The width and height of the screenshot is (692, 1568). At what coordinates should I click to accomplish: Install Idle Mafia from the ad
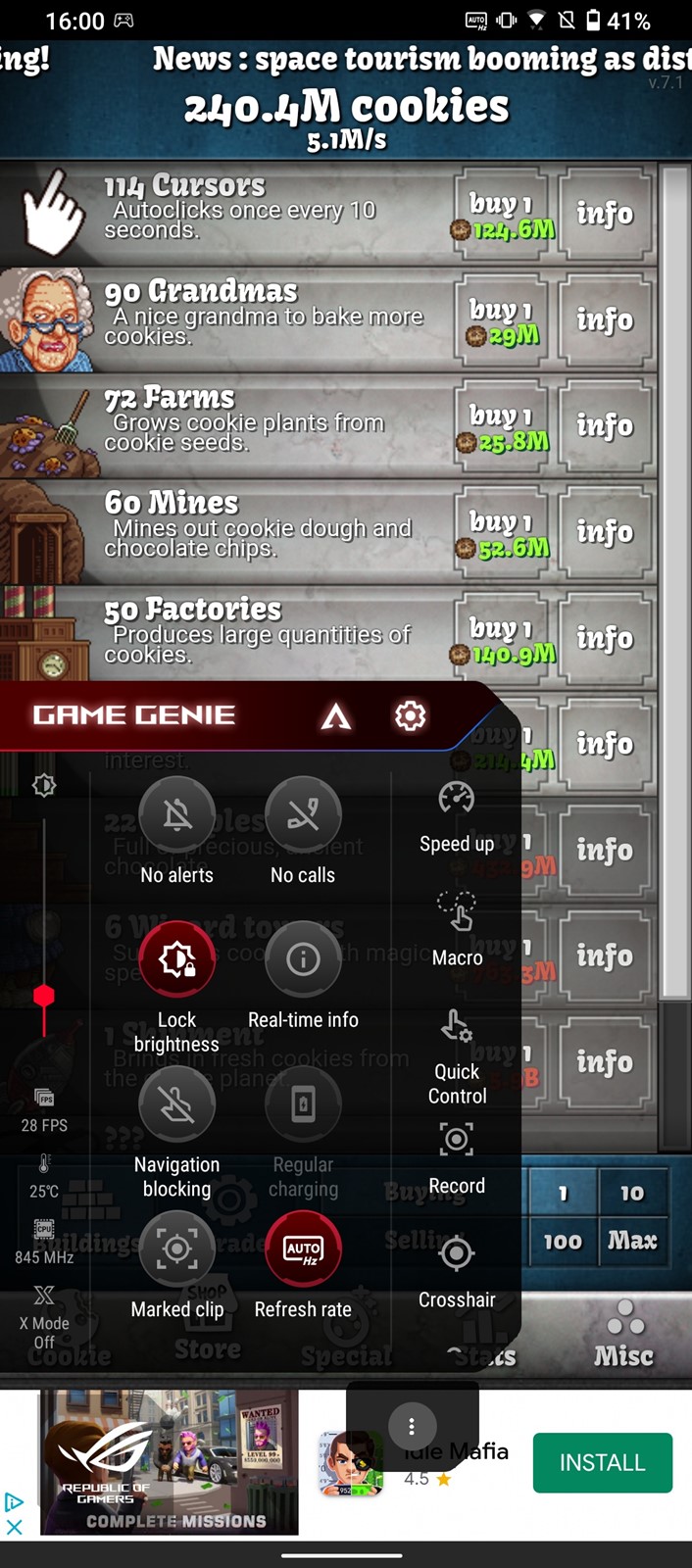pyautogui.click(x=603, y=1462)
